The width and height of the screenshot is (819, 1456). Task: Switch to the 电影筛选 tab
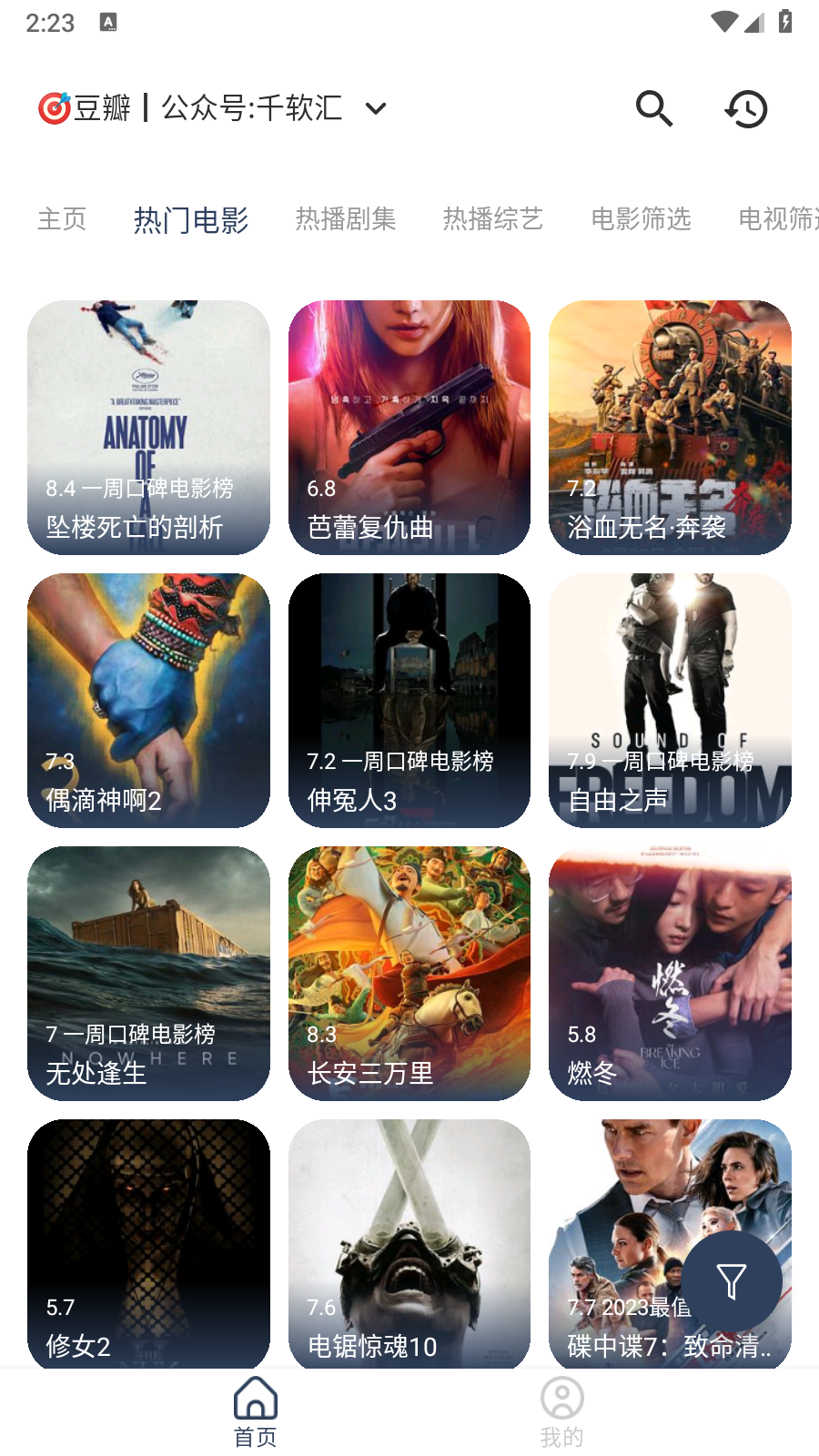pos(642,219)
